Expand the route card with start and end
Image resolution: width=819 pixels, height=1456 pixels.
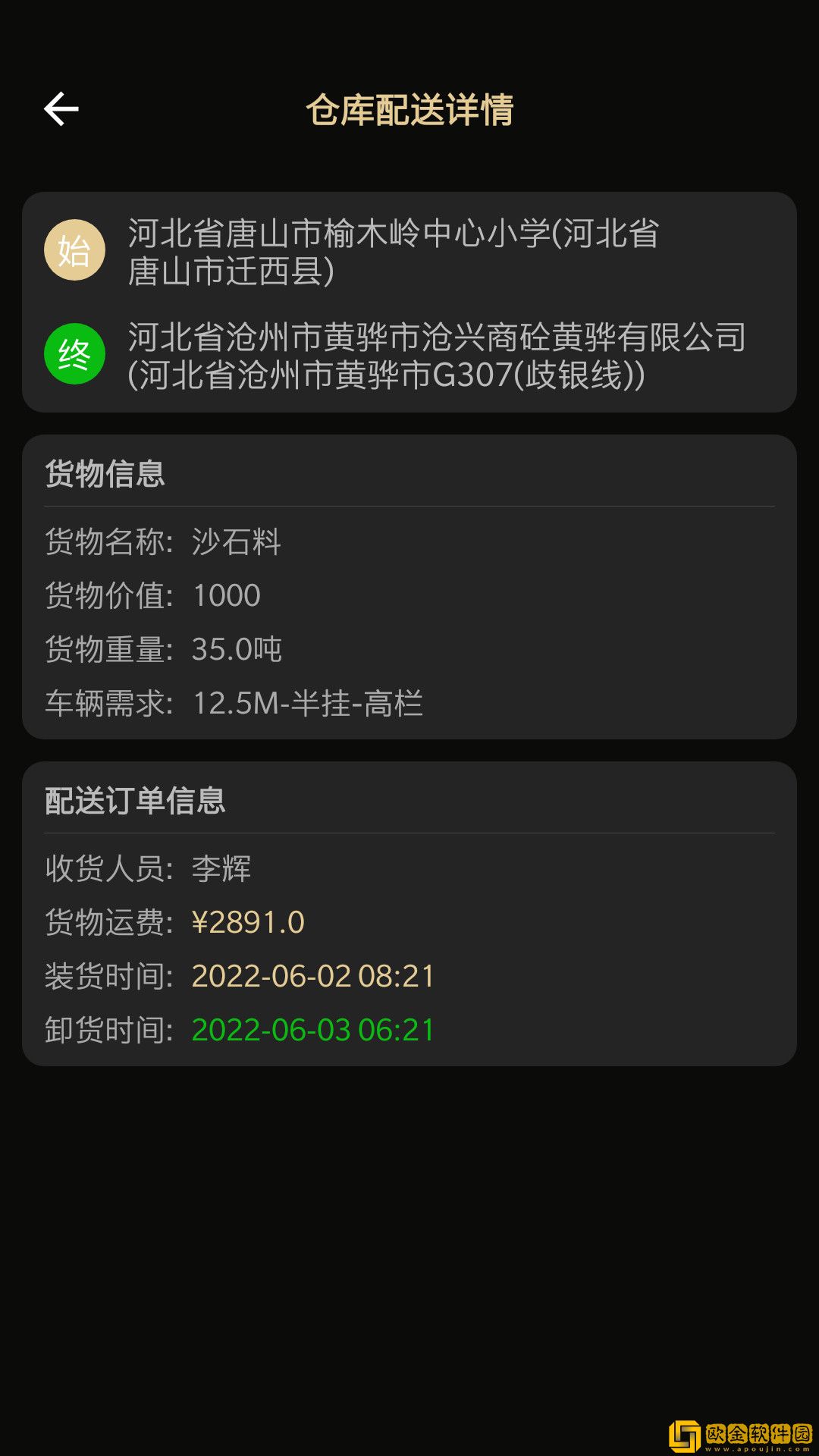[x=409, y=300]
